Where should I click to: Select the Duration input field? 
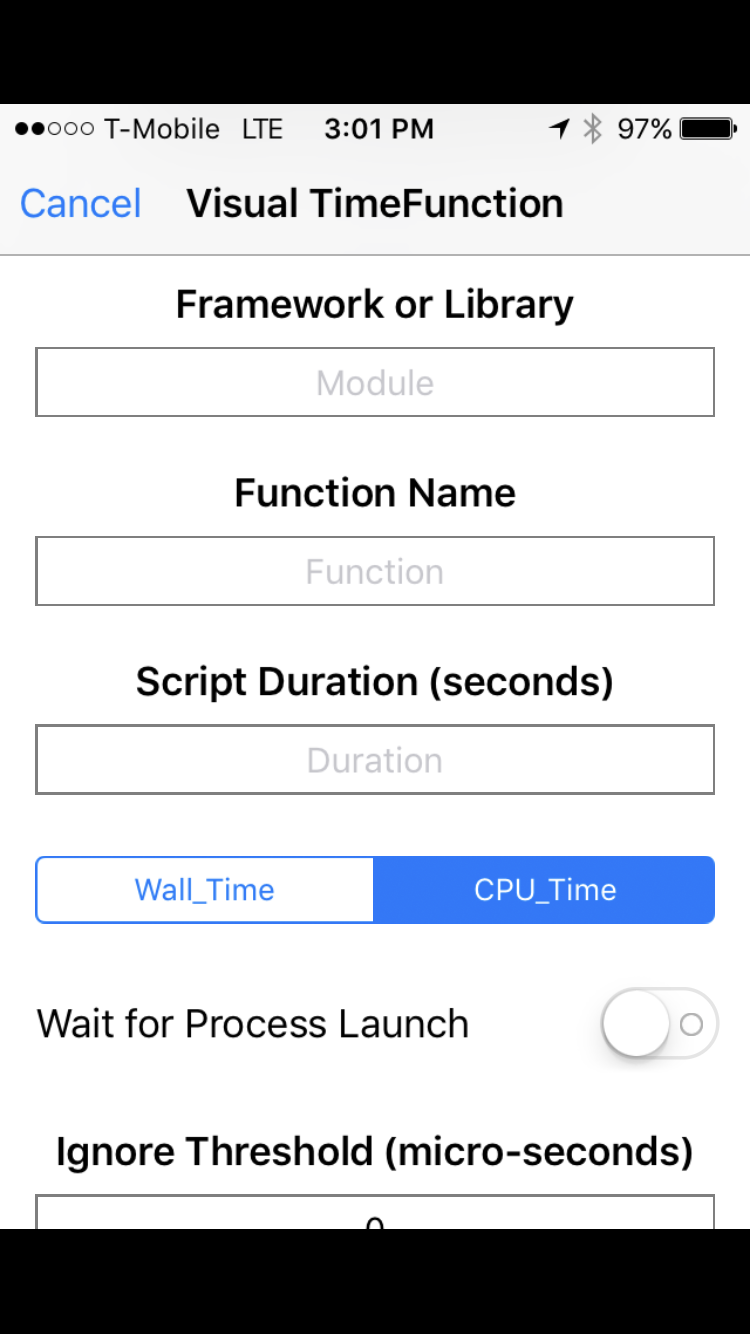[x=375, y=760]
